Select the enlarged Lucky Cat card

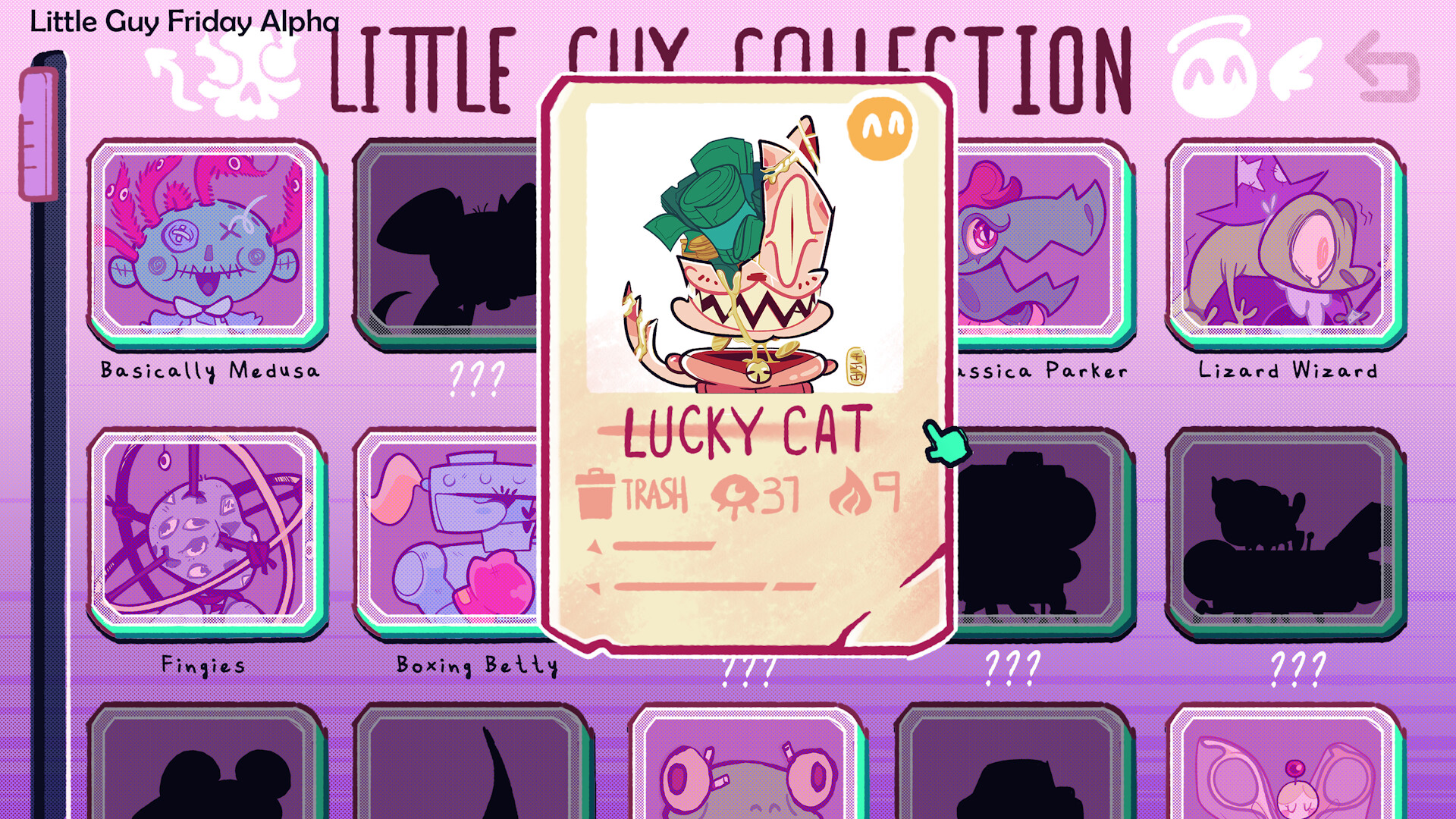click(747, 364)
